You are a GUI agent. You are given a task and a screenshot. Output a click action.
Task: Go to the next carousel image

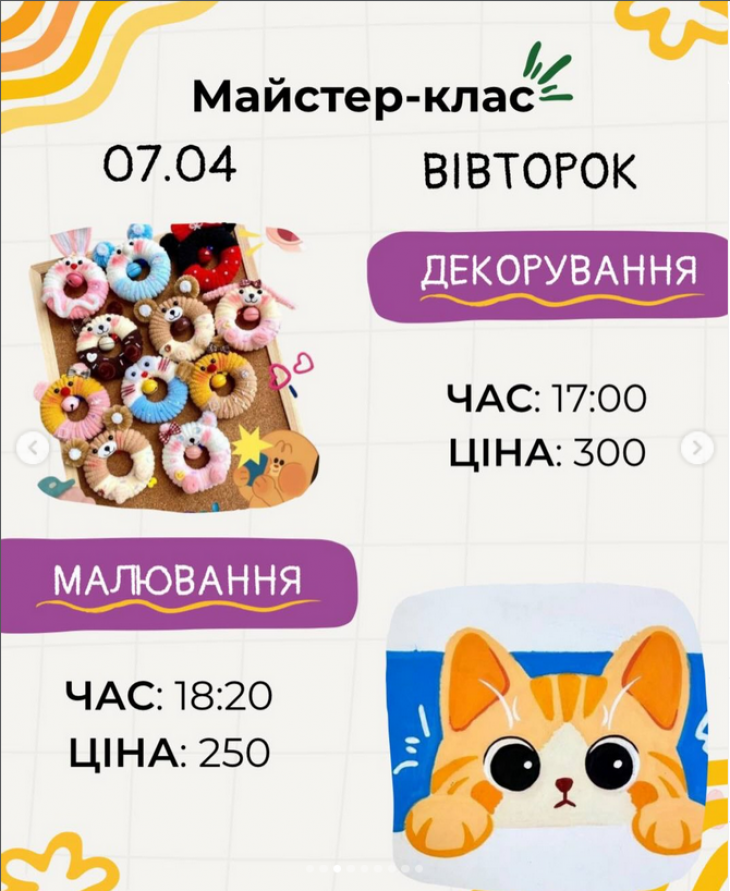point(696,448)
